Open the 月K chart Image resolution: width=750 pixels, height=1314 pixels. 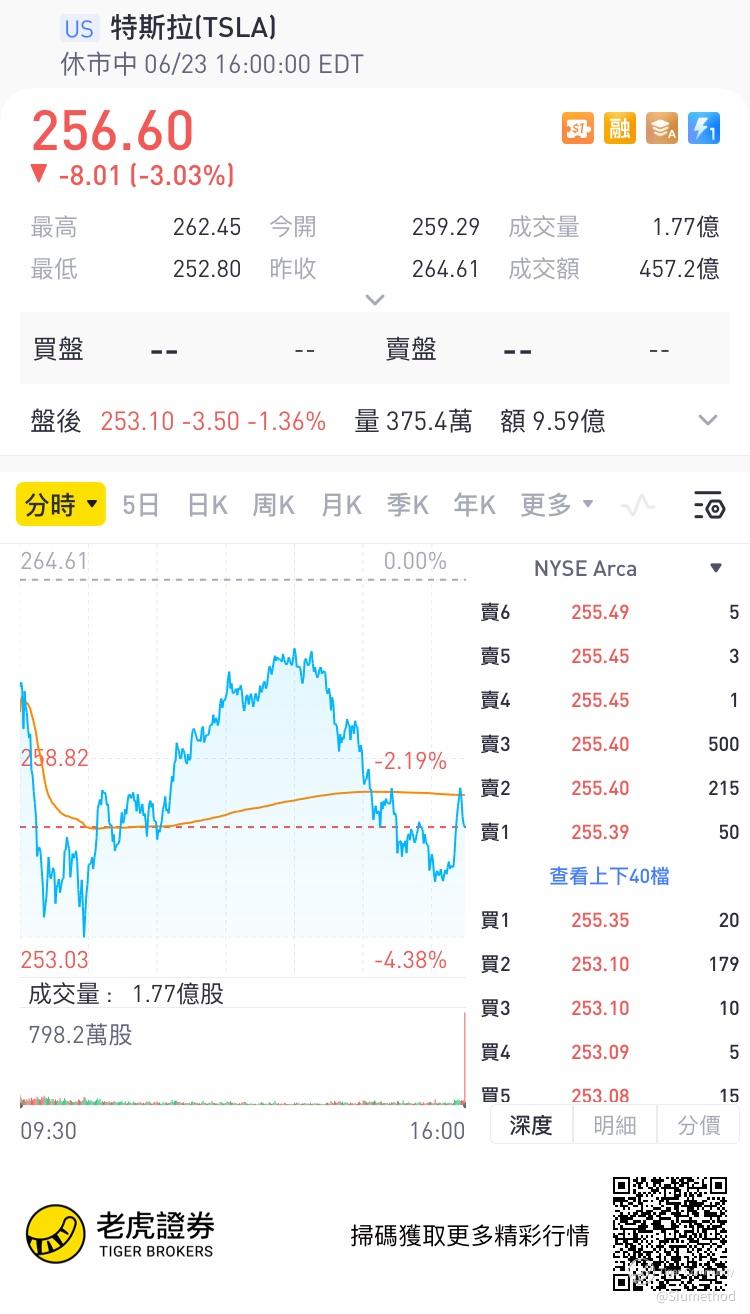tap(341, 505)
